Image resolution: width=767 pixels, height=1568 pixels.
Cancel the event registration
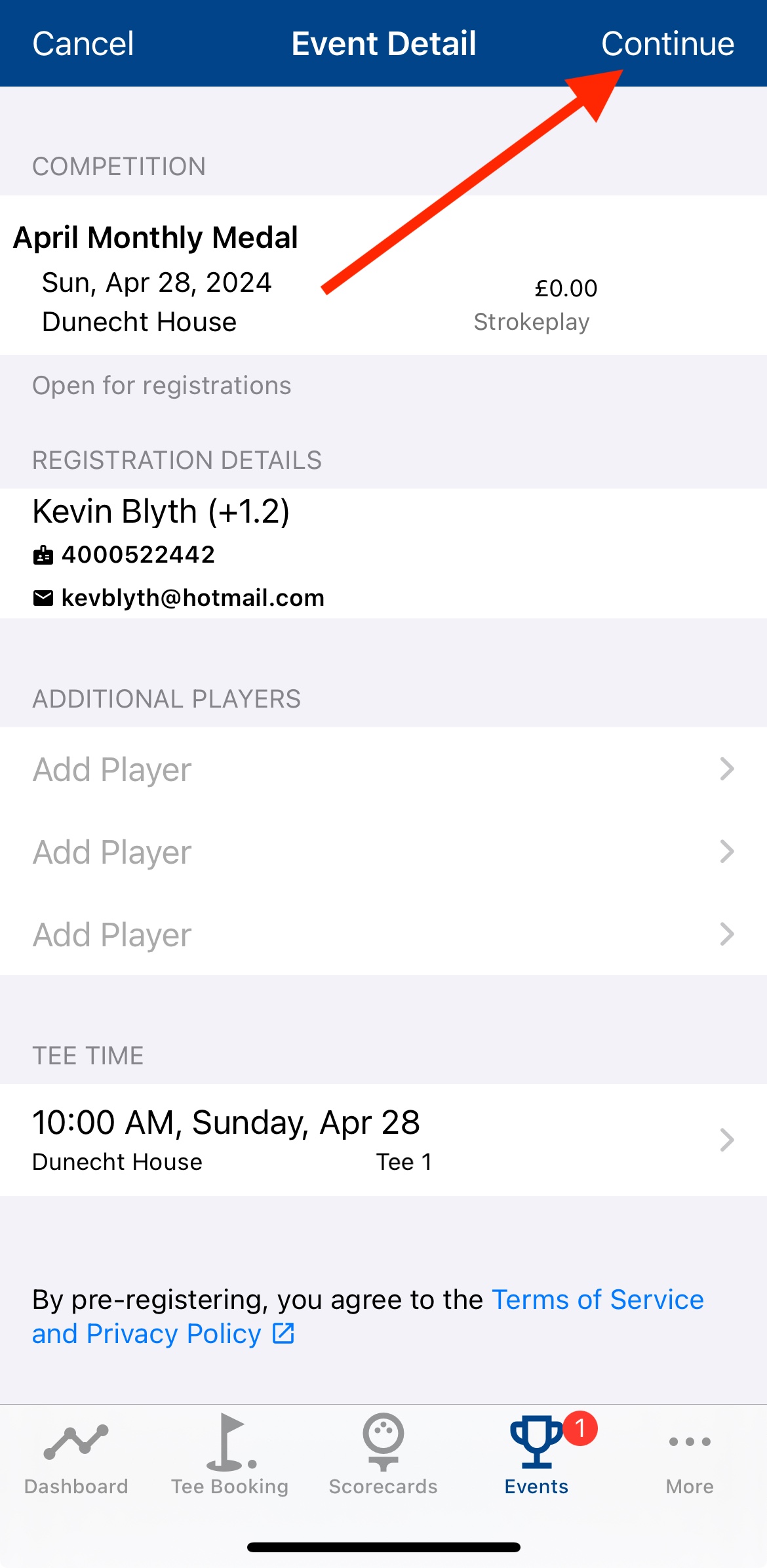pyautogui.click(x=83, y=44)
